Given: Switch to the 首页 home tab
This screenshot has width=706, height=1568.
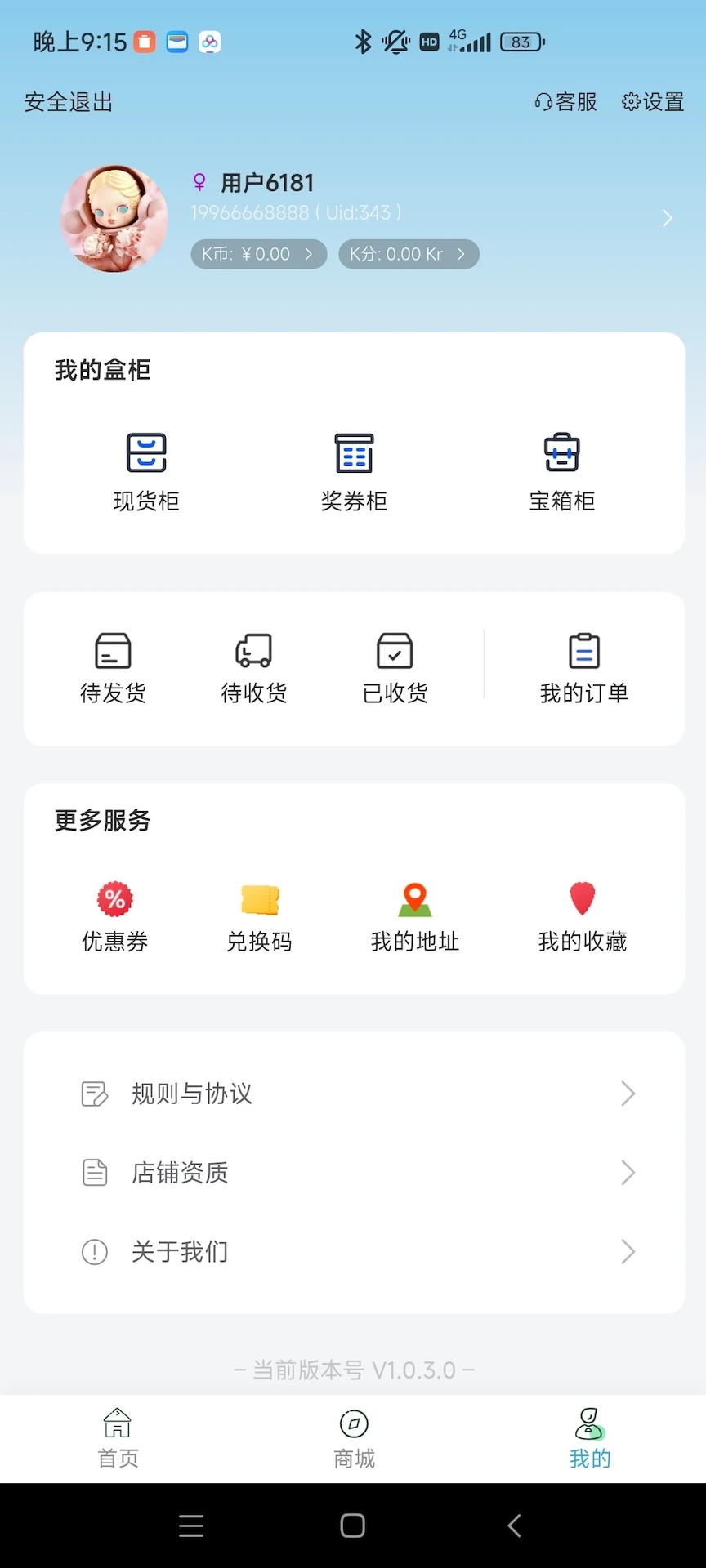Looking at the screenshot, I should coord(117,1437).
